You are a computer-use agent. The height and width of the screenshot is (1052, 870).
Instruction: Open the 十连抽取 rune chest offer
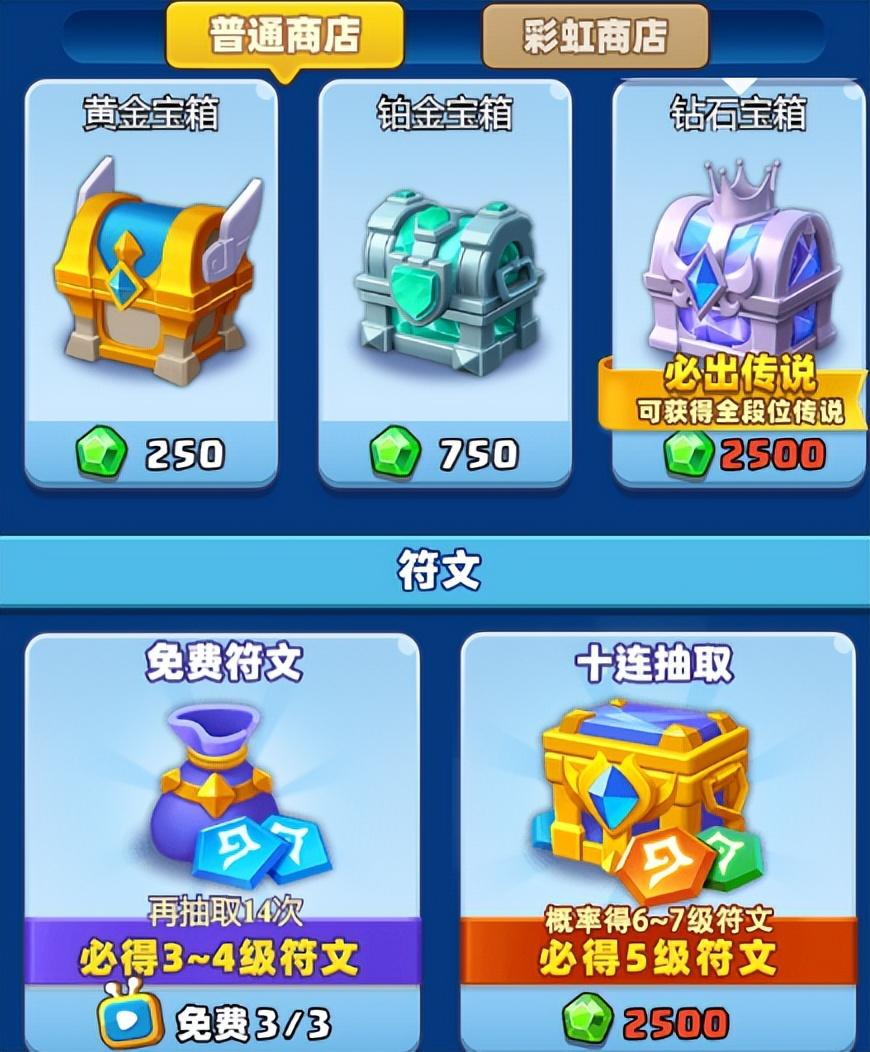[x=658, y=1020]
